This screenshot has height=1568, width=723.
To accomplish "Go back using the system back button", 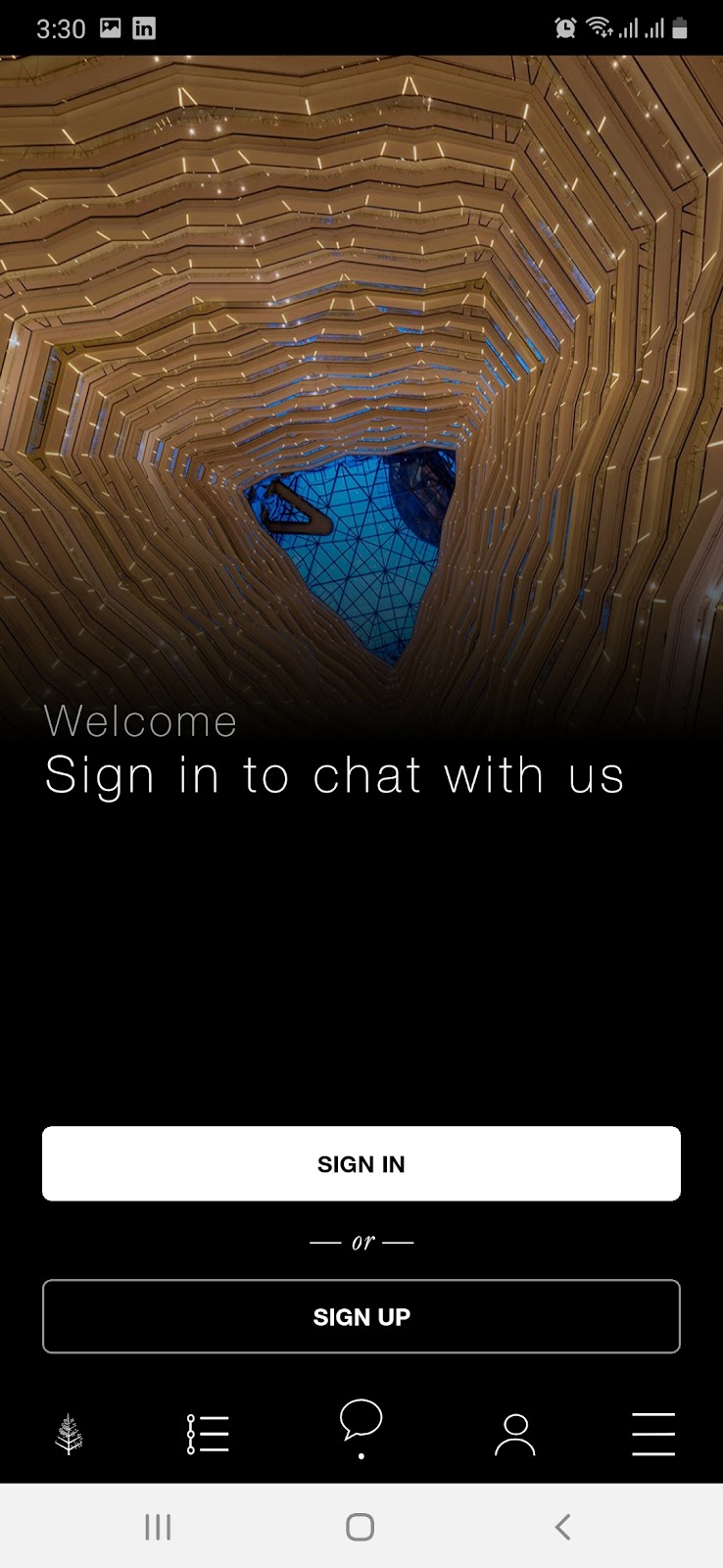I will click(x=562, y=1526).
